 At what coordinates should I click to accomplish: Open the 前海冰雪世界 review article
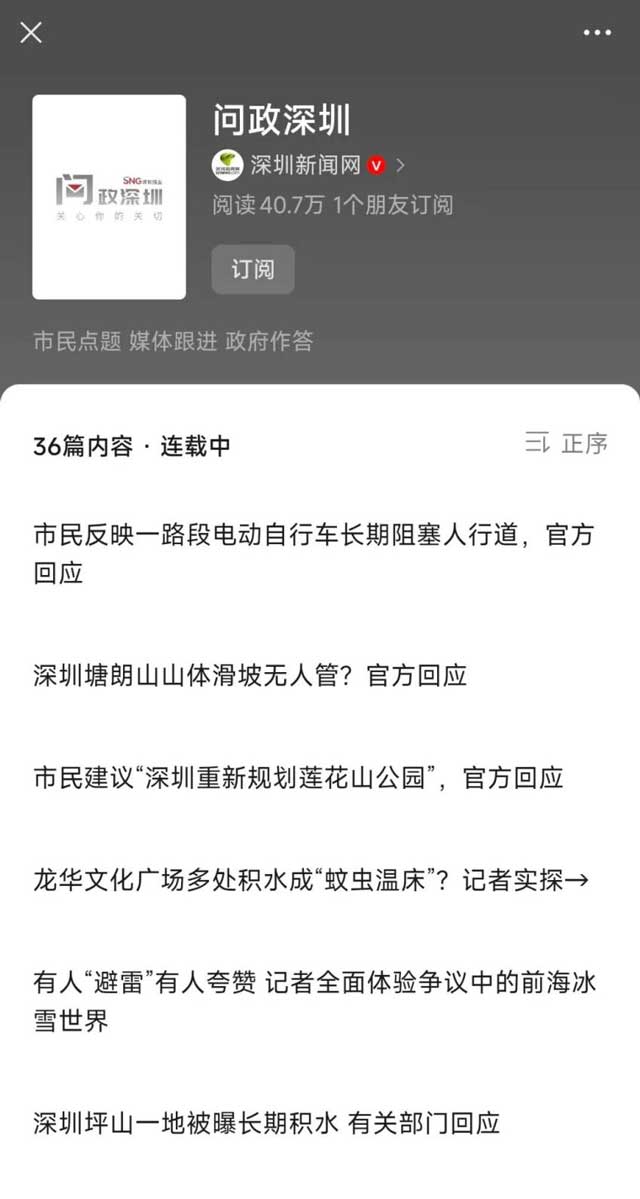pos(313,1001)
